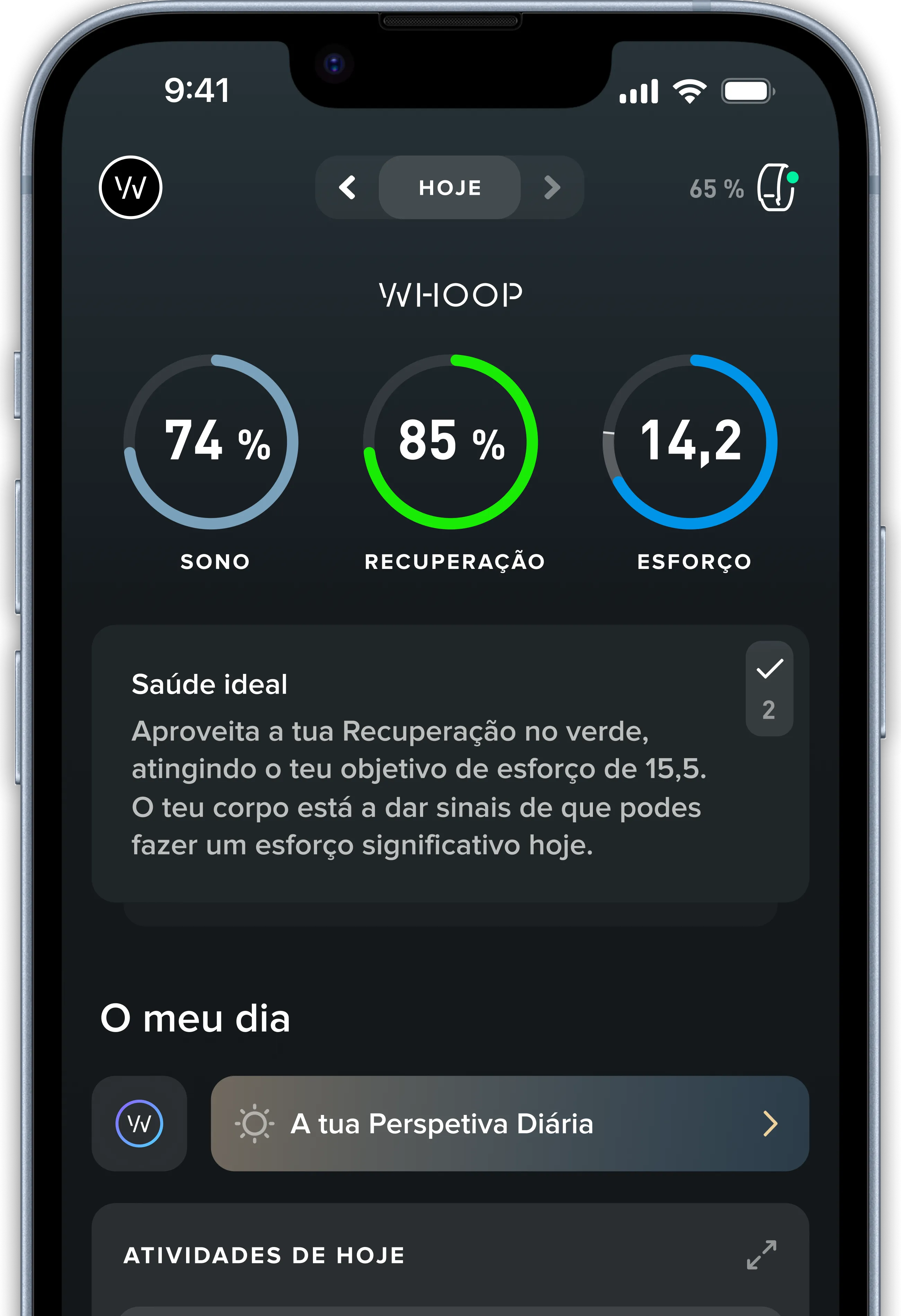
Task: Open the WHOOP profile icon
Action: (x=130, y=188)
